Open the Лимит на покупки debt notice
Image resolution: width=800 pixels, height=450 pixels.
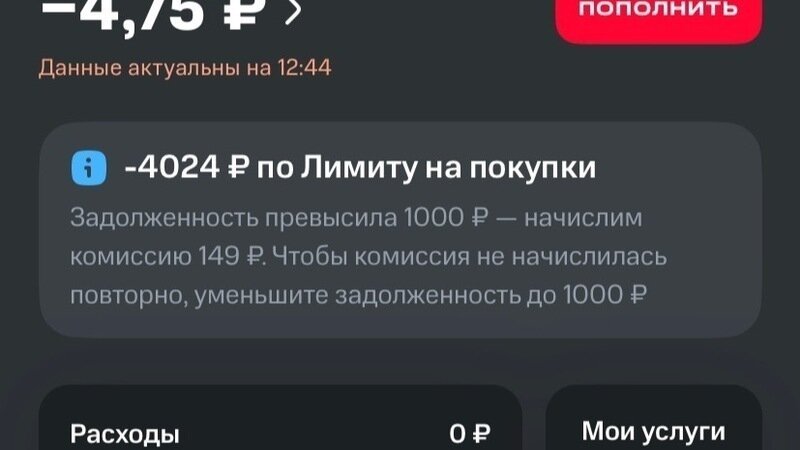tap(400, 230)
